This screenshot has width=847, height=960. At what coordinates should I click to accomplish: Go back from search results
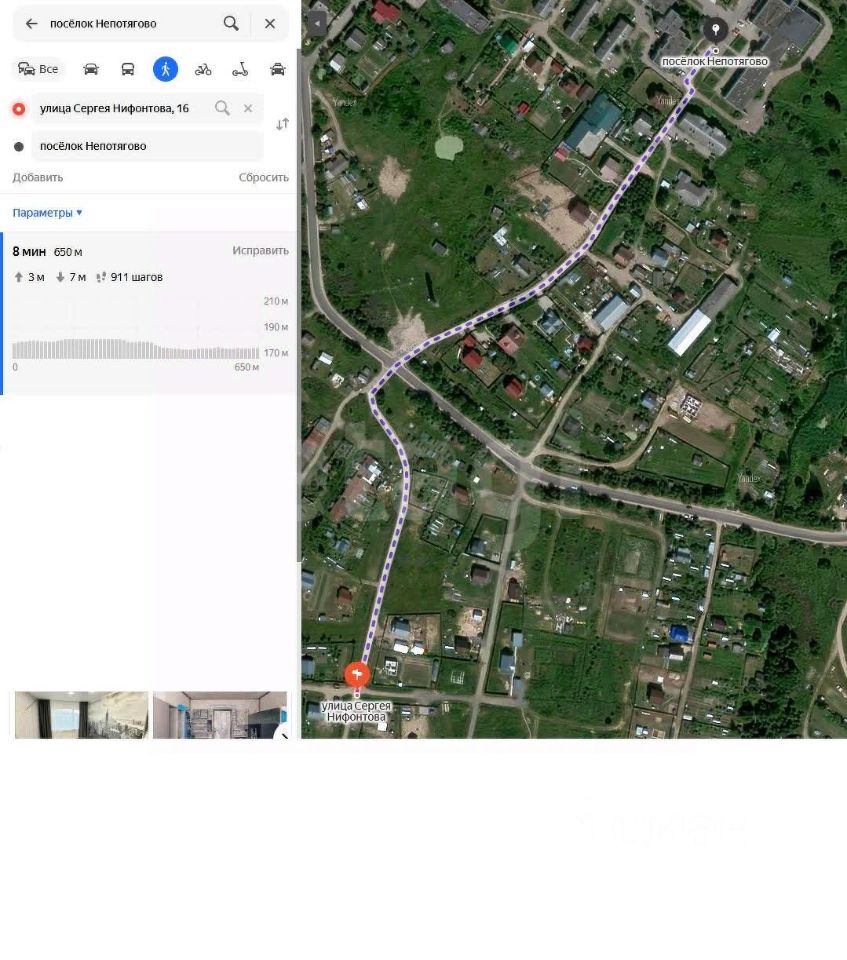click(x=31, y=24)
